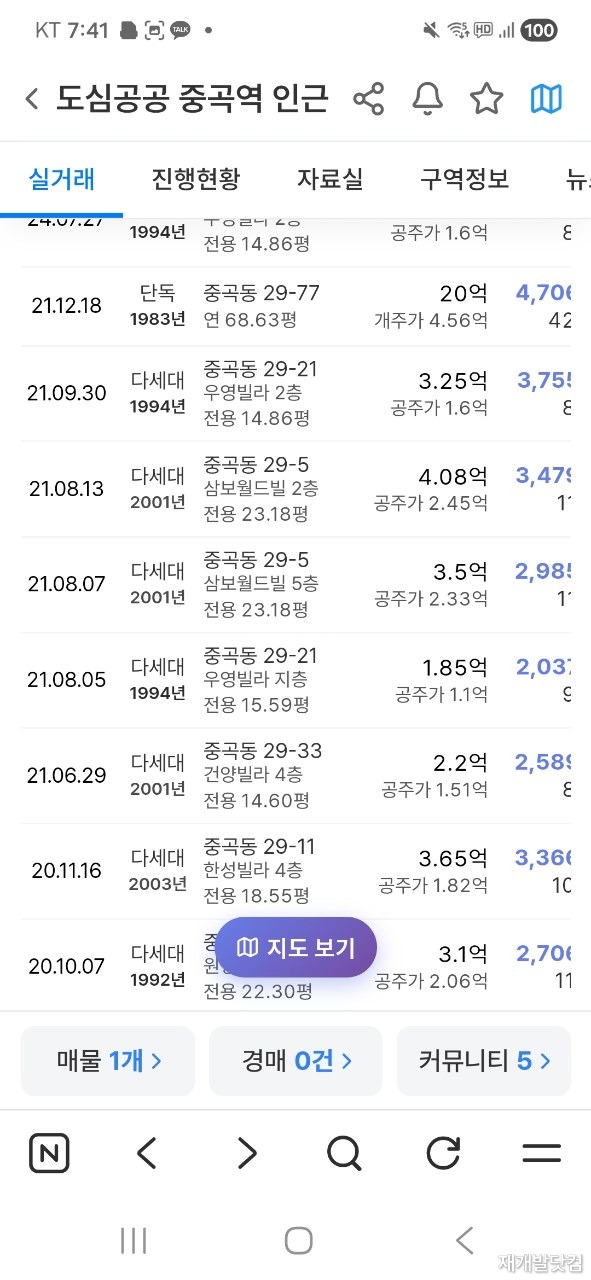Open the 건양빌라 4층 transaction row
591x1280 pixels.
(296, 775)
